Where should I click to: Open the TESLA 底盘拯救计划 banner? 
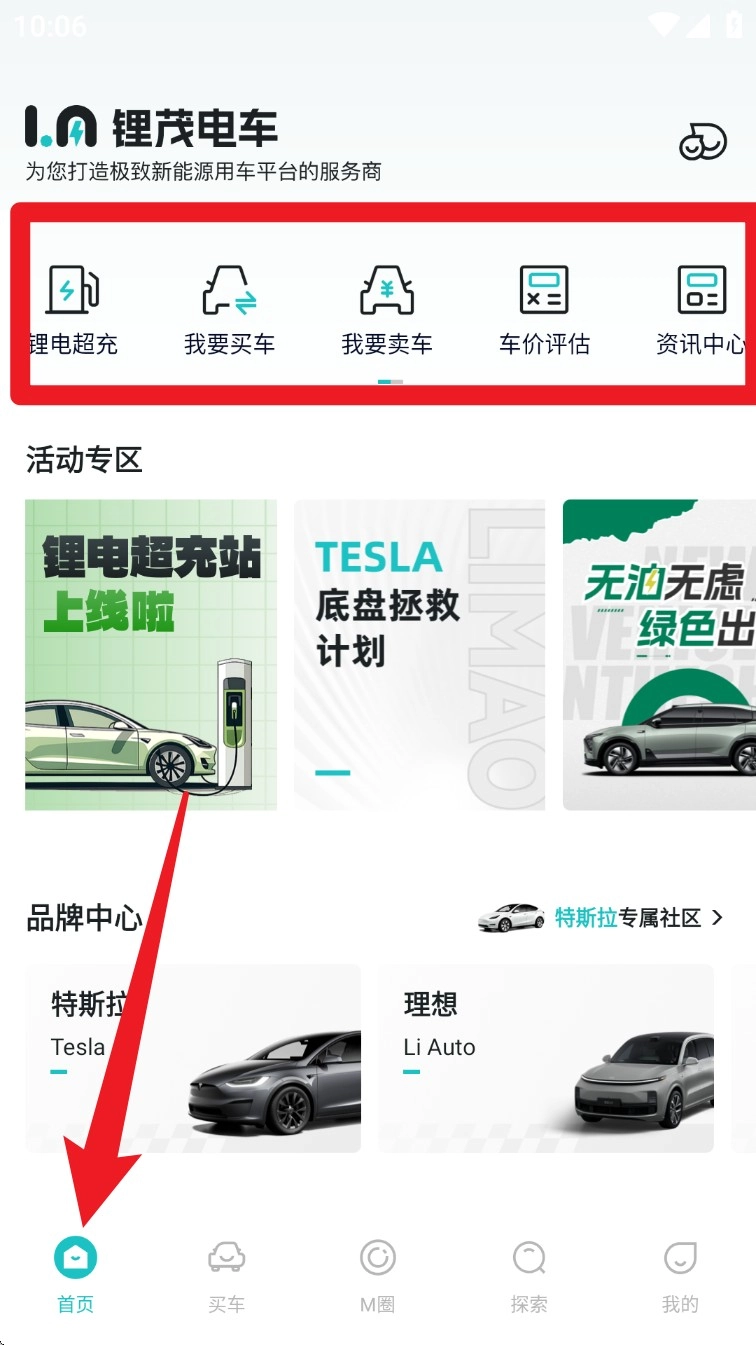419,654
